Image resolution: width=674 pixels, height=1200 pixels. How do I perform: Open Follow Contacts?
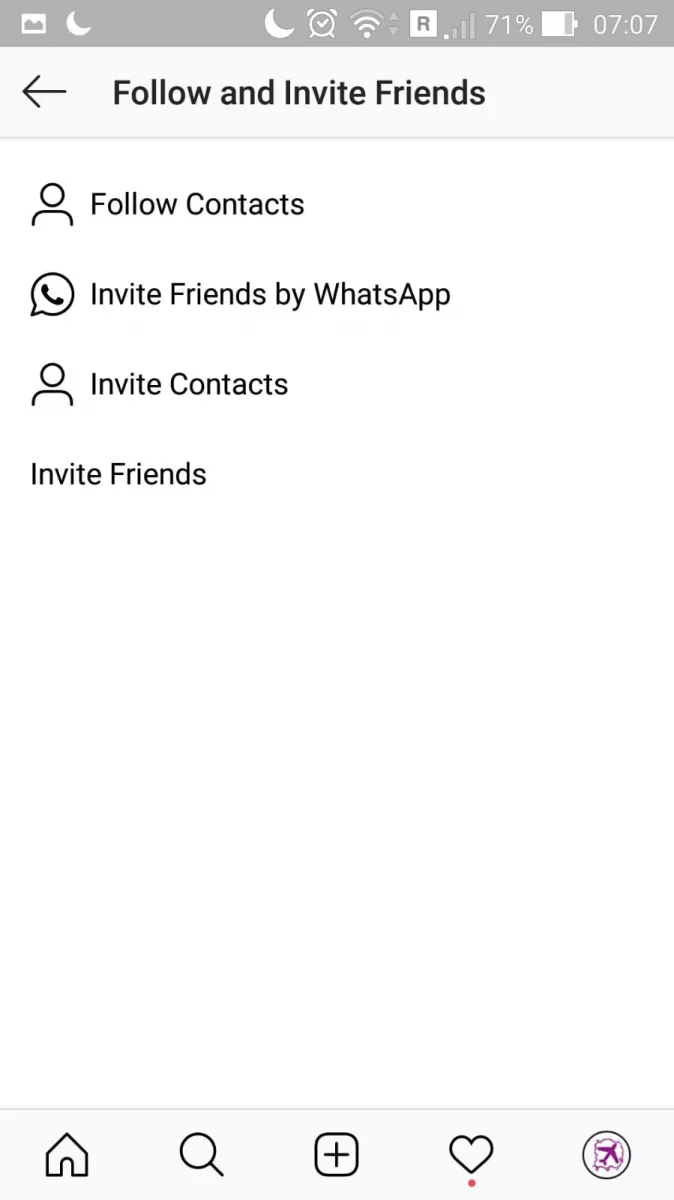[197, 204]
